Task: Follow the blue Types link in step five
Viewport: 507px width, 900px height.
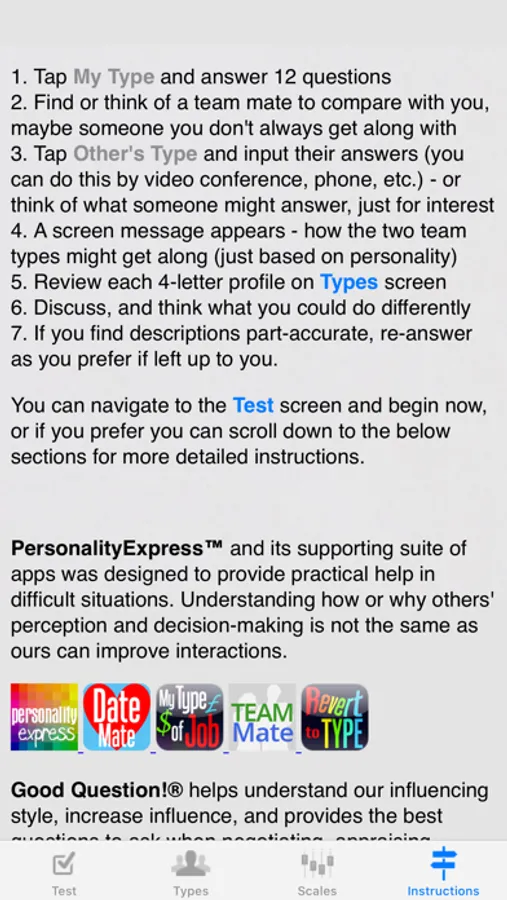Action: [x=349, y=282]
